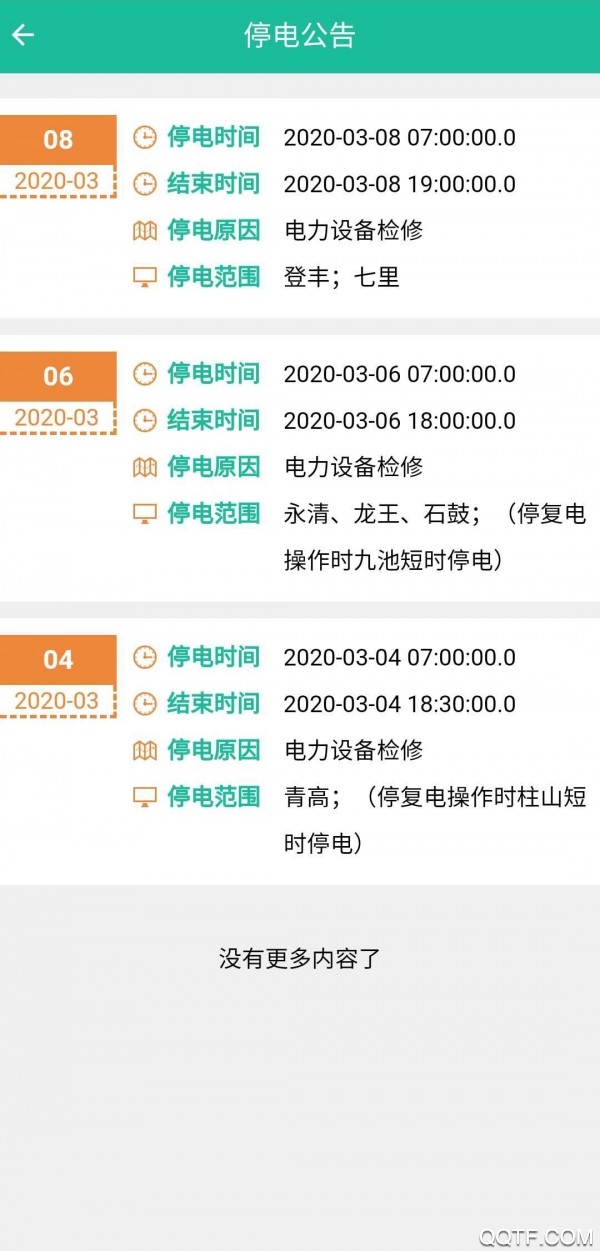Open the 2020-03-06 outage notice for 永清、龙王、石鼓
600x1251 pixels.
coord(300,467)
